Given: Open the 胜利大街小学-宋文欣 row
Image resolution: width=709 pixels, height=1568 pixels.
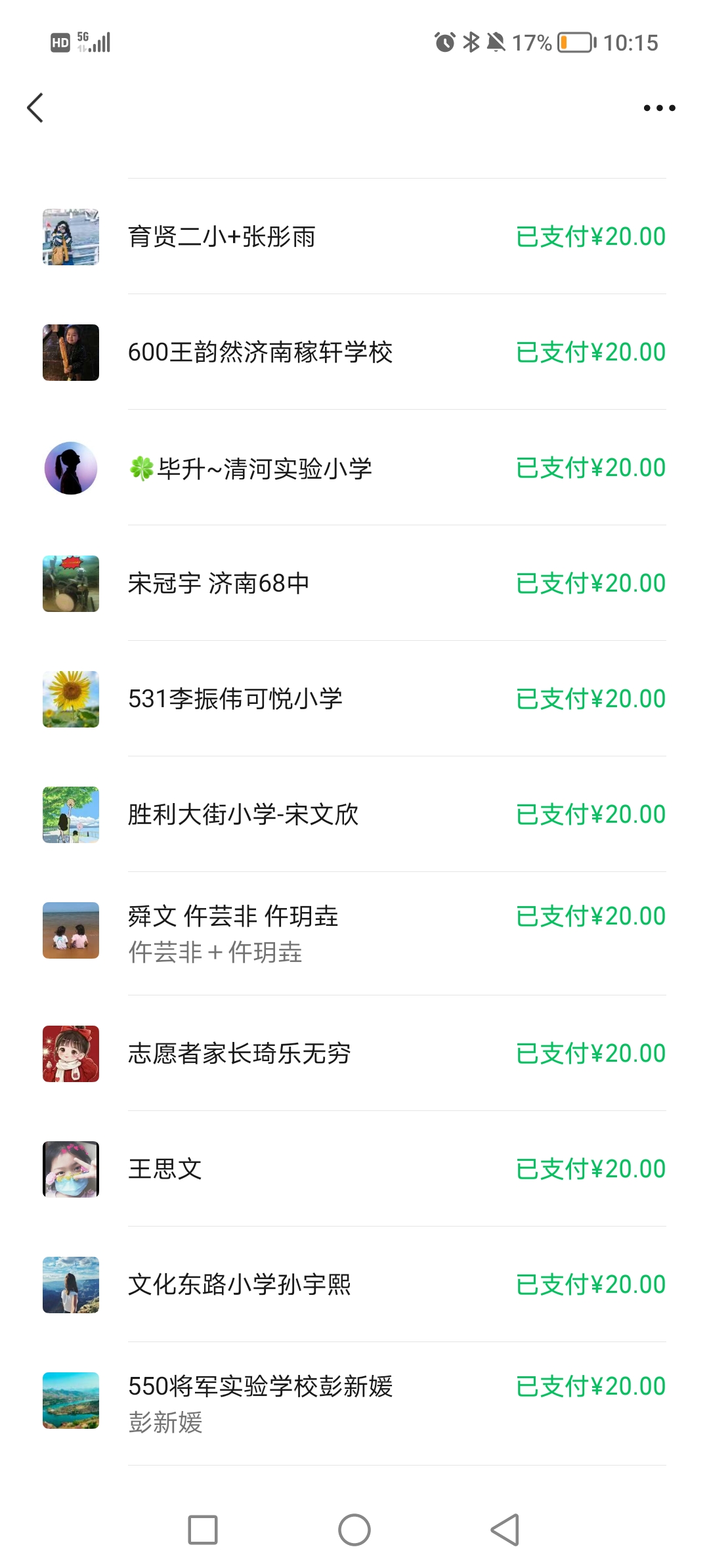Looking at the screenshot, I should point(354,814).
